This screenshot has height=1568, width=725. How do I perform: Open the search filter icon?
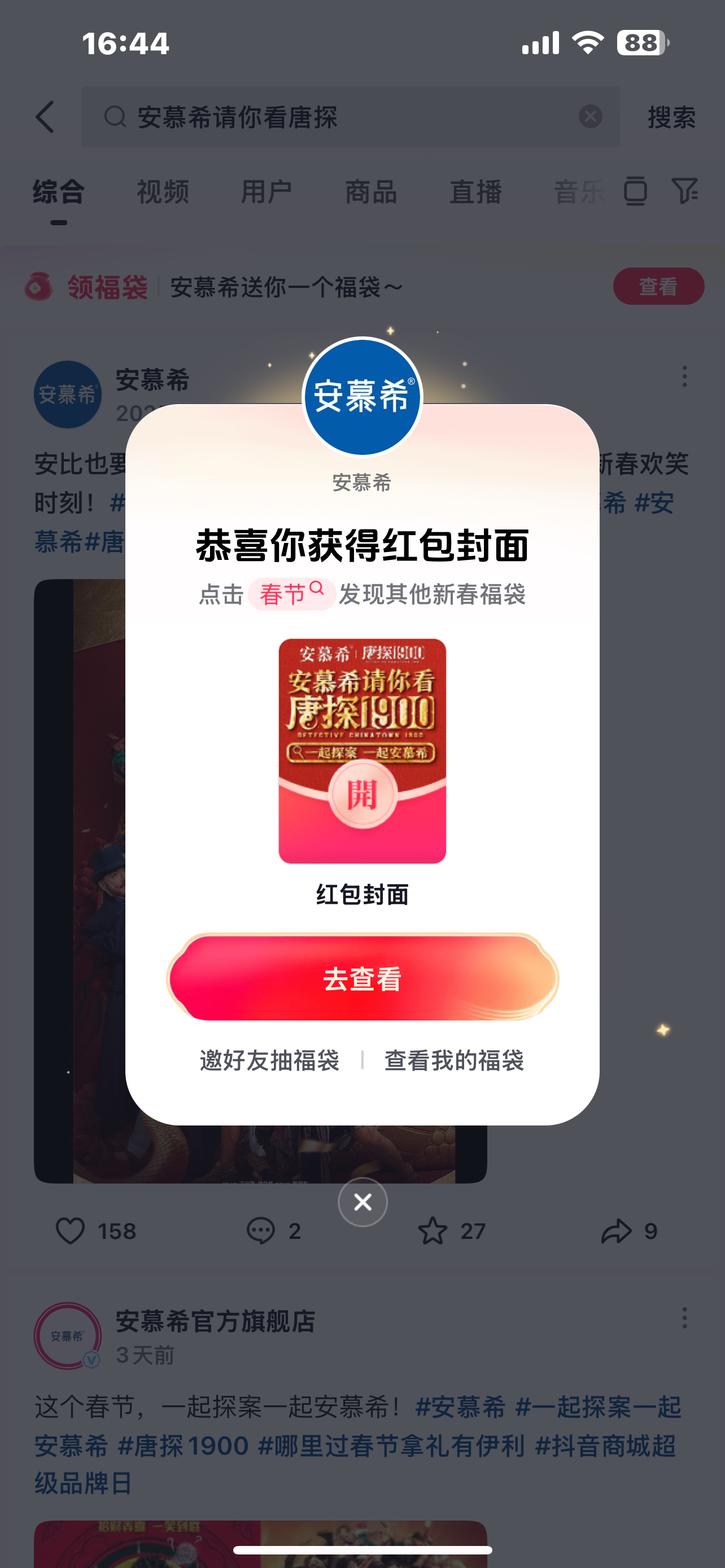685,192
